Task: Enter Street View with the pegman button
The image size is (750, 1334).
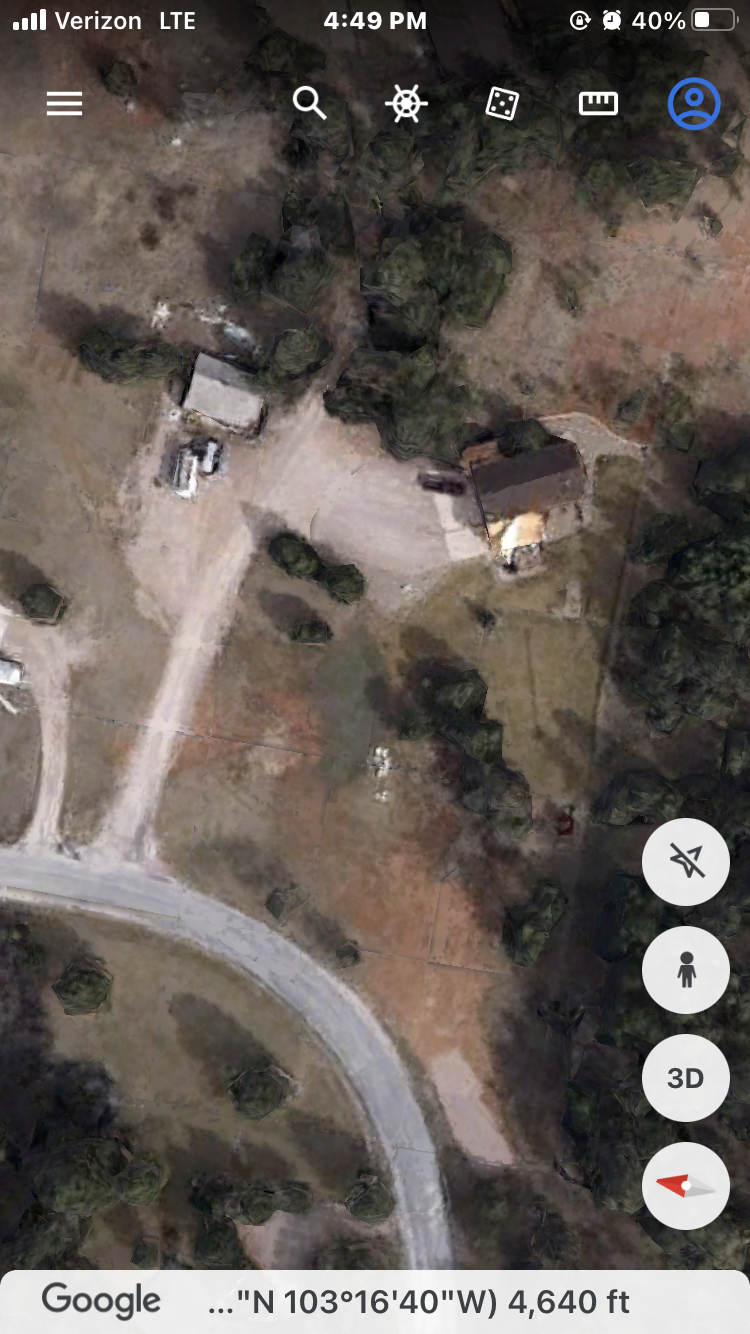Action: pos(686,970)
